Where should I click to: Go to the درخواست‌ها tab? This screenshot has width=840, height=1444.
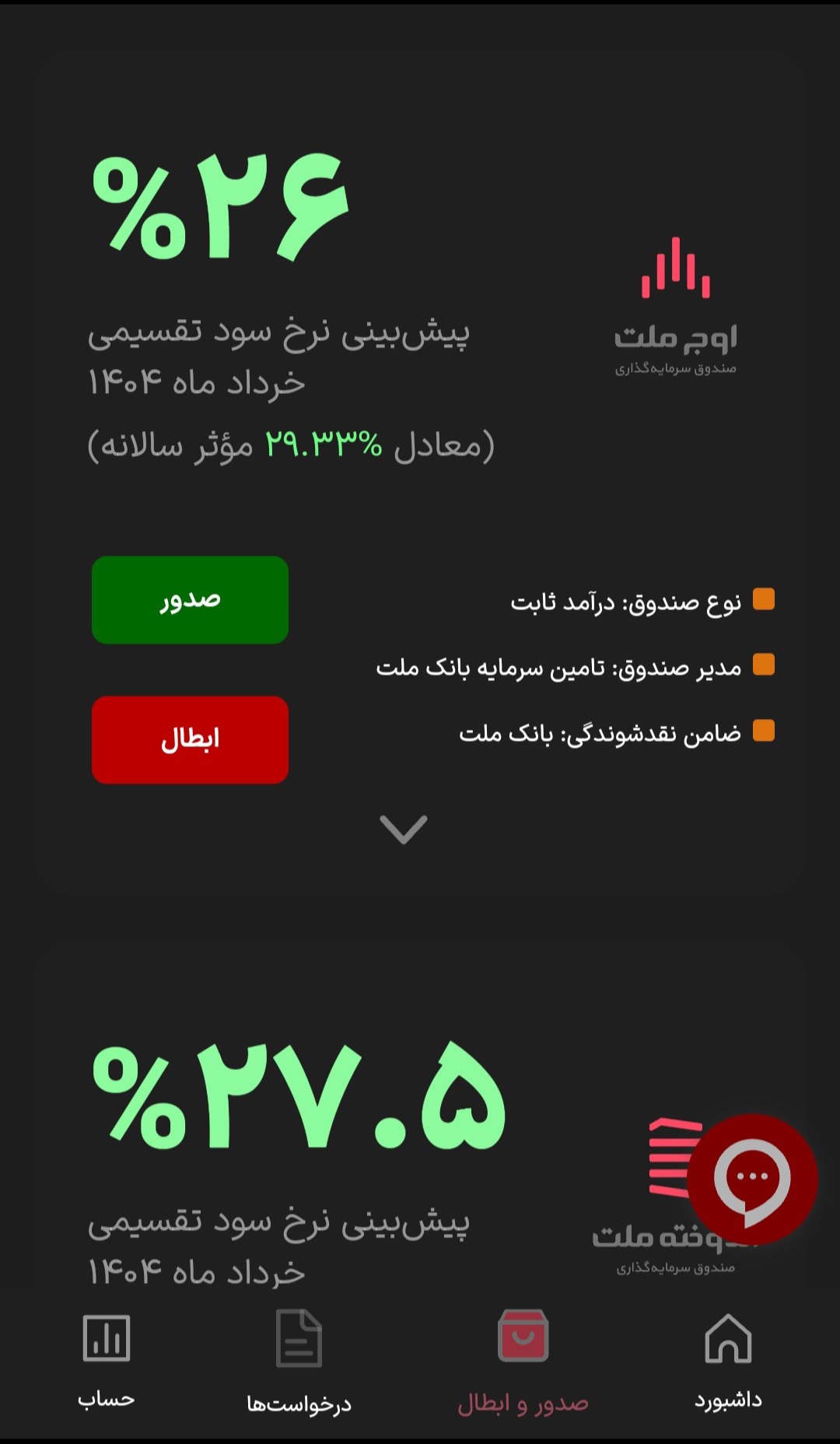coord(299,1361)
